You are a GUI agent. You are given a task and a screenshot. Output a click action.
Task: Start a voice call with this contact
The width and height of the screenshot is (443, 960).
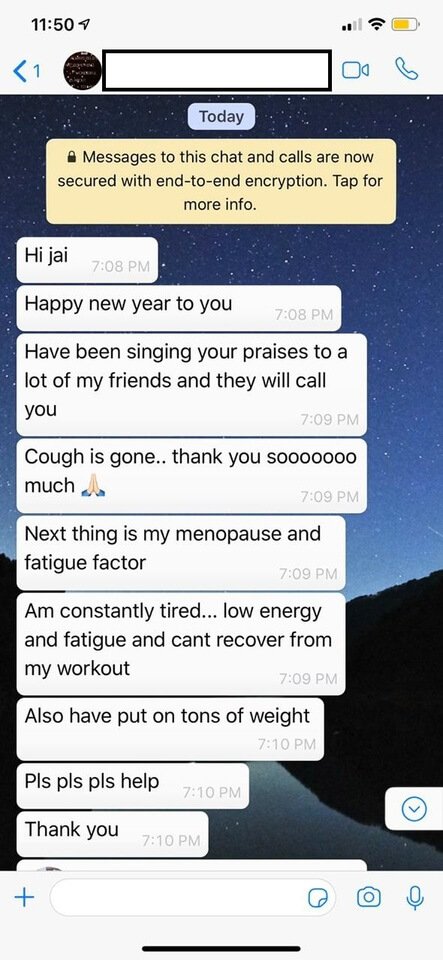(407, 69)
